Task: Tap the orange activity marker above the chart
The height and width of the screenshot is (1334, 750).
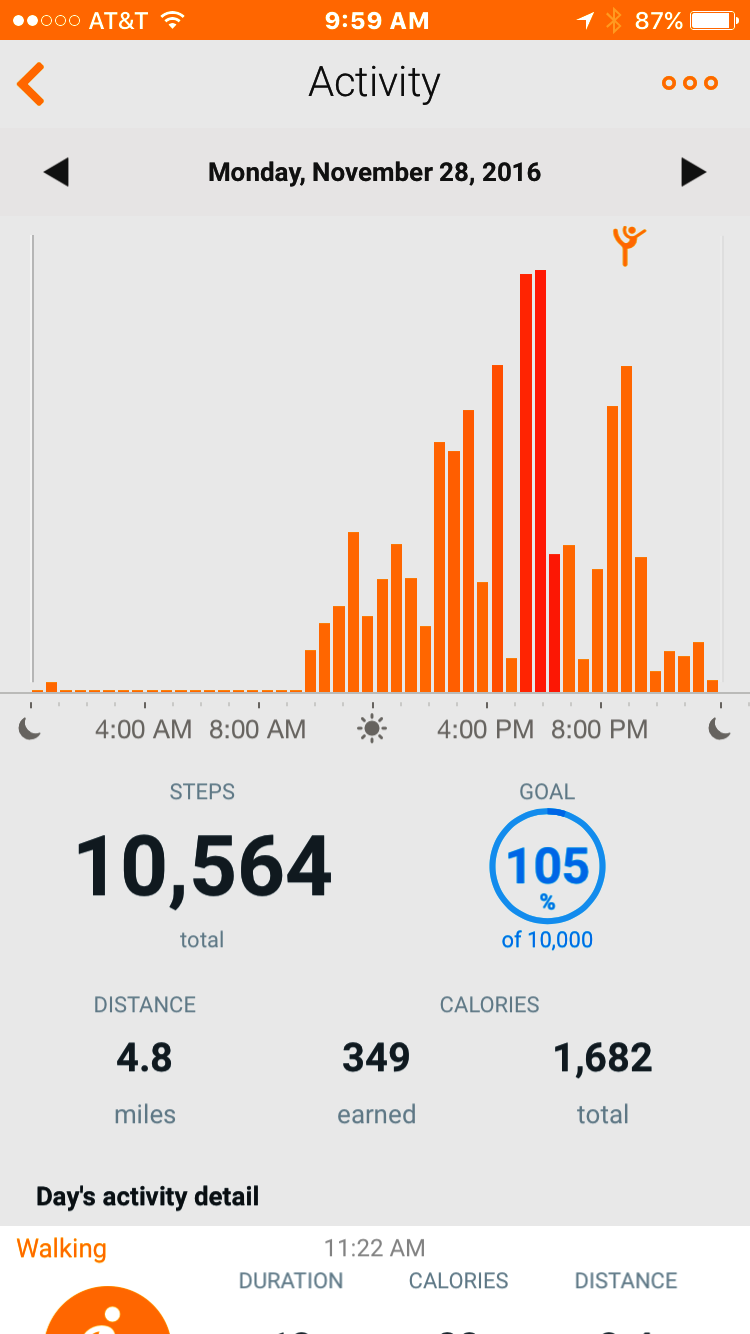Action: (629, 245)
